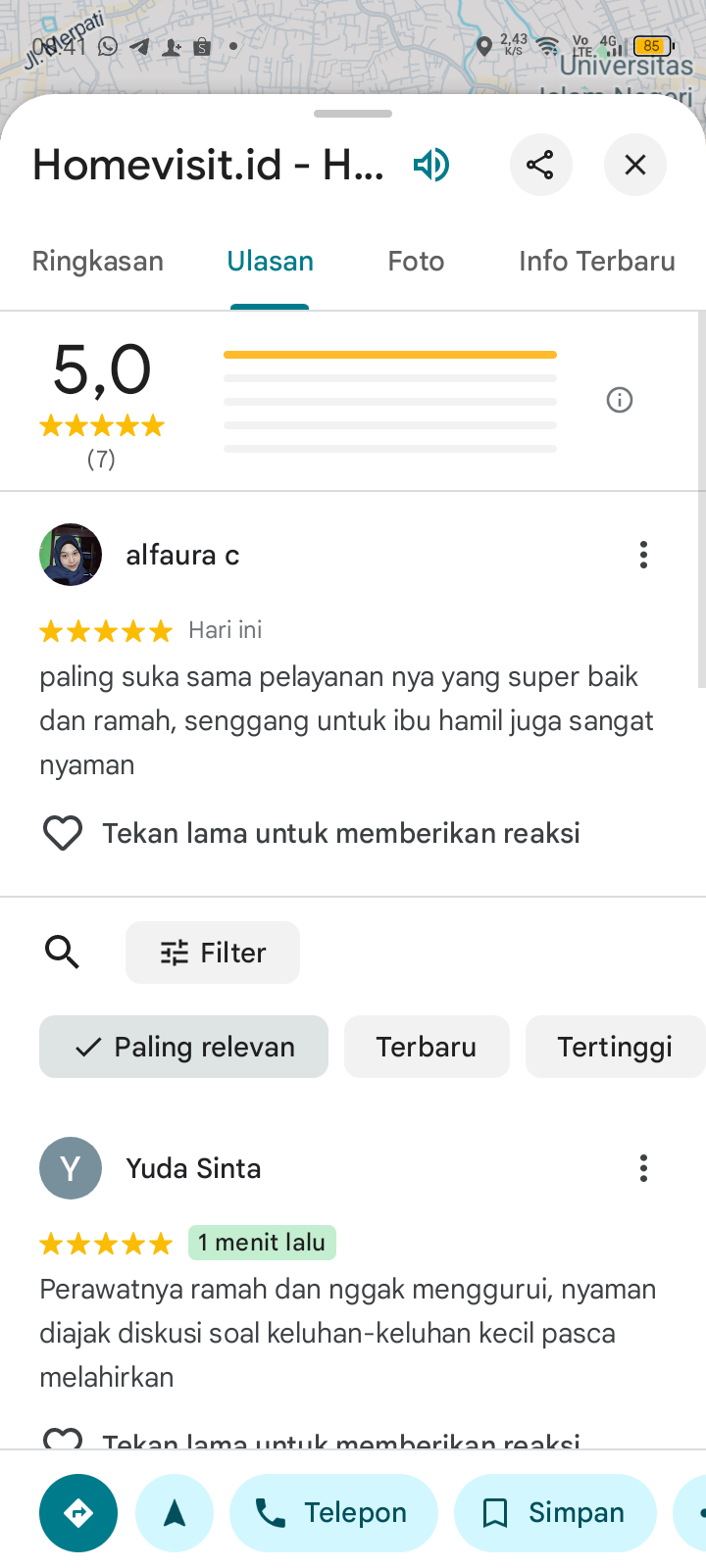Open the rating info icon
The width and height of the screenshot is (706, 1568).
coord(620,400)
